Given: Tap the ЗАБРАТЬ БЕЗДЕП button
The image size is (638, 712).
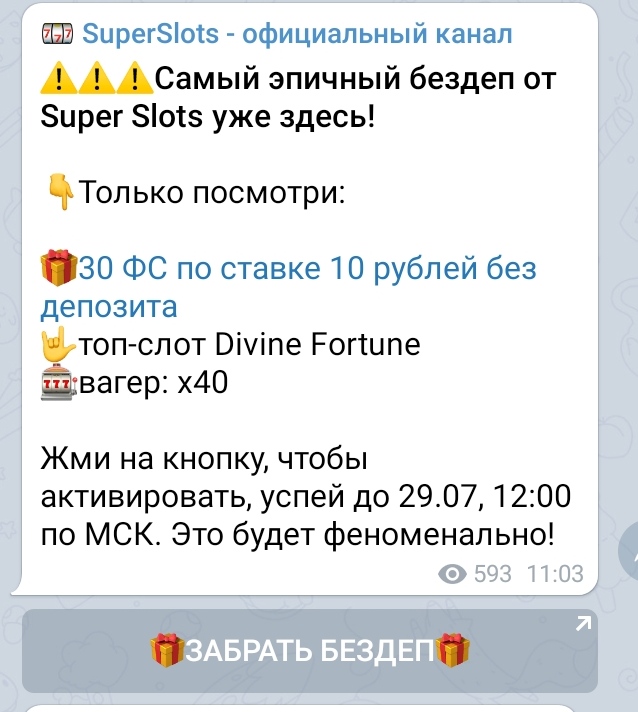Looking at the screenshot, I should pyautogui.click(x=310, y=651).
